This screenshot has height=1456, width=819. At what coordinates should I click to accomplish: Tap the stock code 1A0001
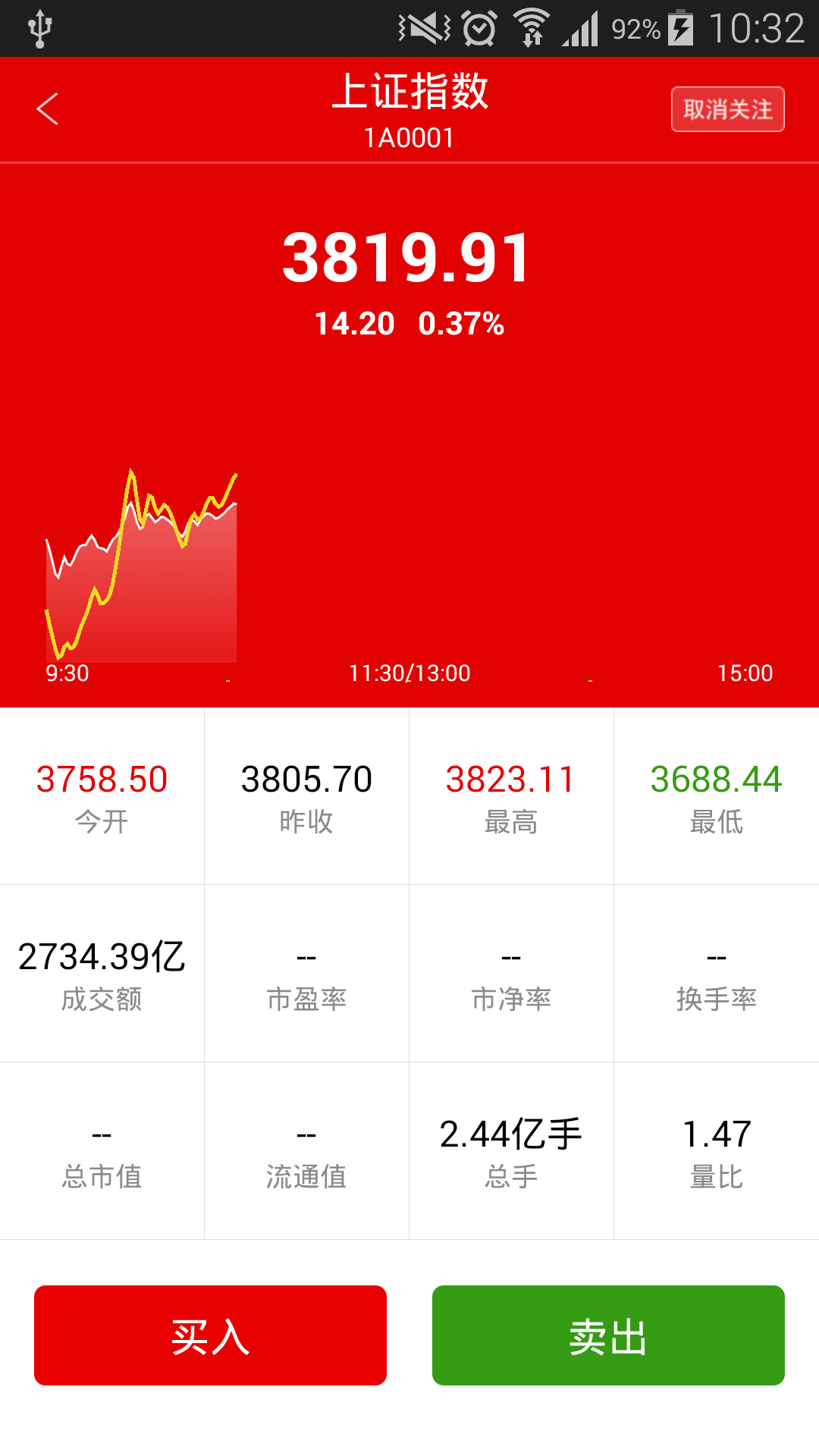click(x=409, y=136)
